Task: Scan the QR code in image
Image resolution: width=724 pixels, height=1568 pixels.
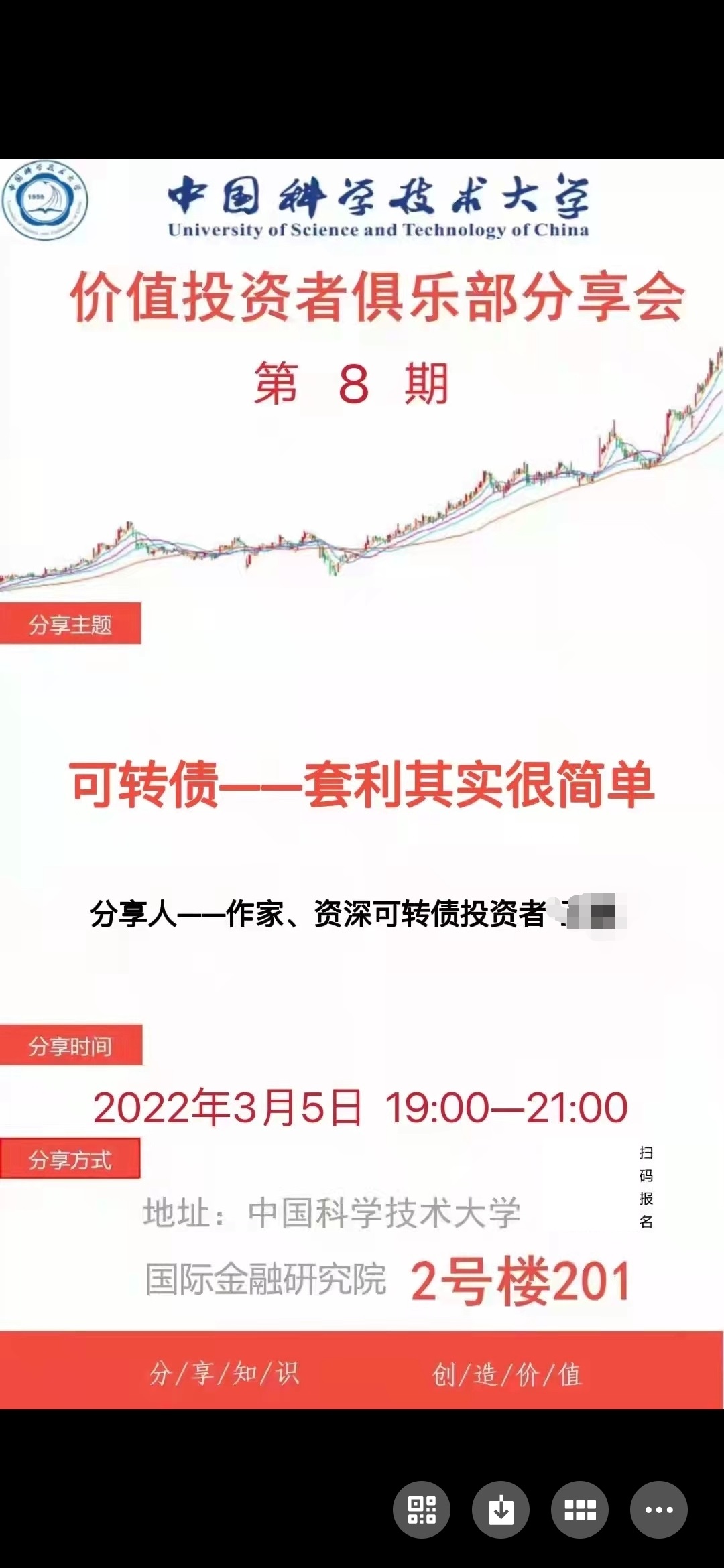Action: (422, 1510)
